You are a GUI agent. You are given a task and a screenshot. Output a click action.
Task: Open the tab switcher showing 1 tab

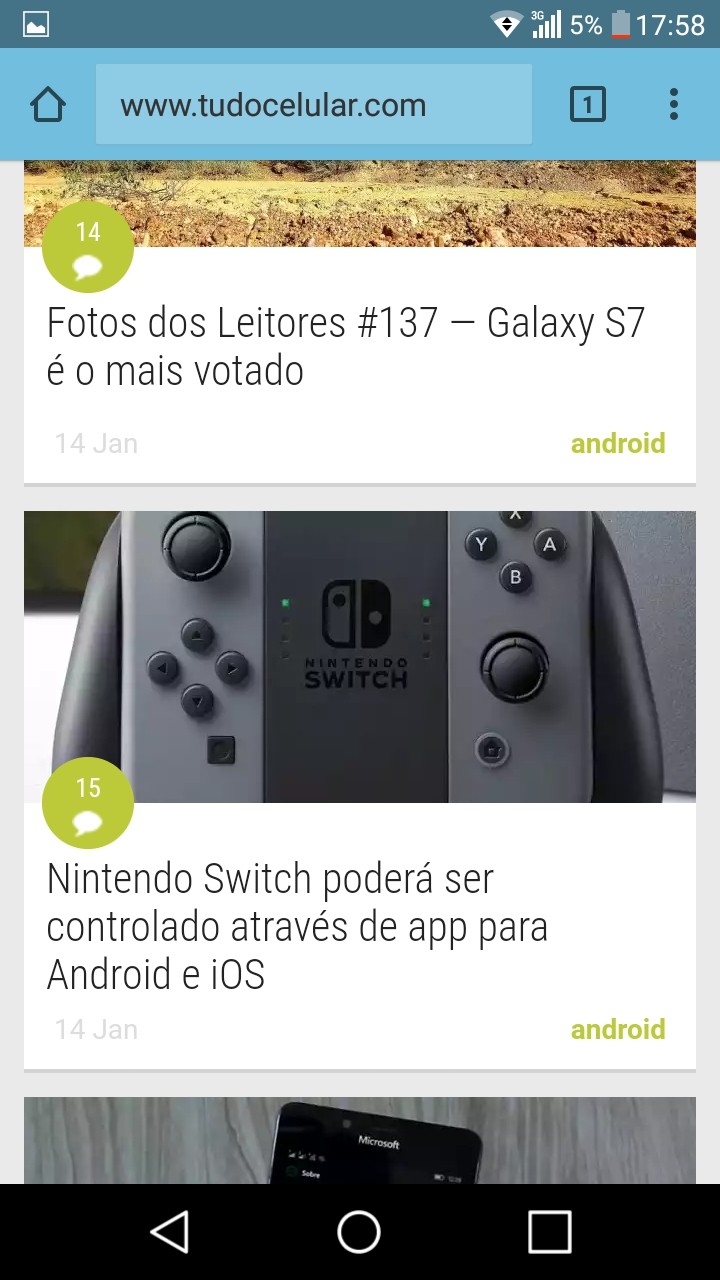pyautogui.click(x=587, y=105)
